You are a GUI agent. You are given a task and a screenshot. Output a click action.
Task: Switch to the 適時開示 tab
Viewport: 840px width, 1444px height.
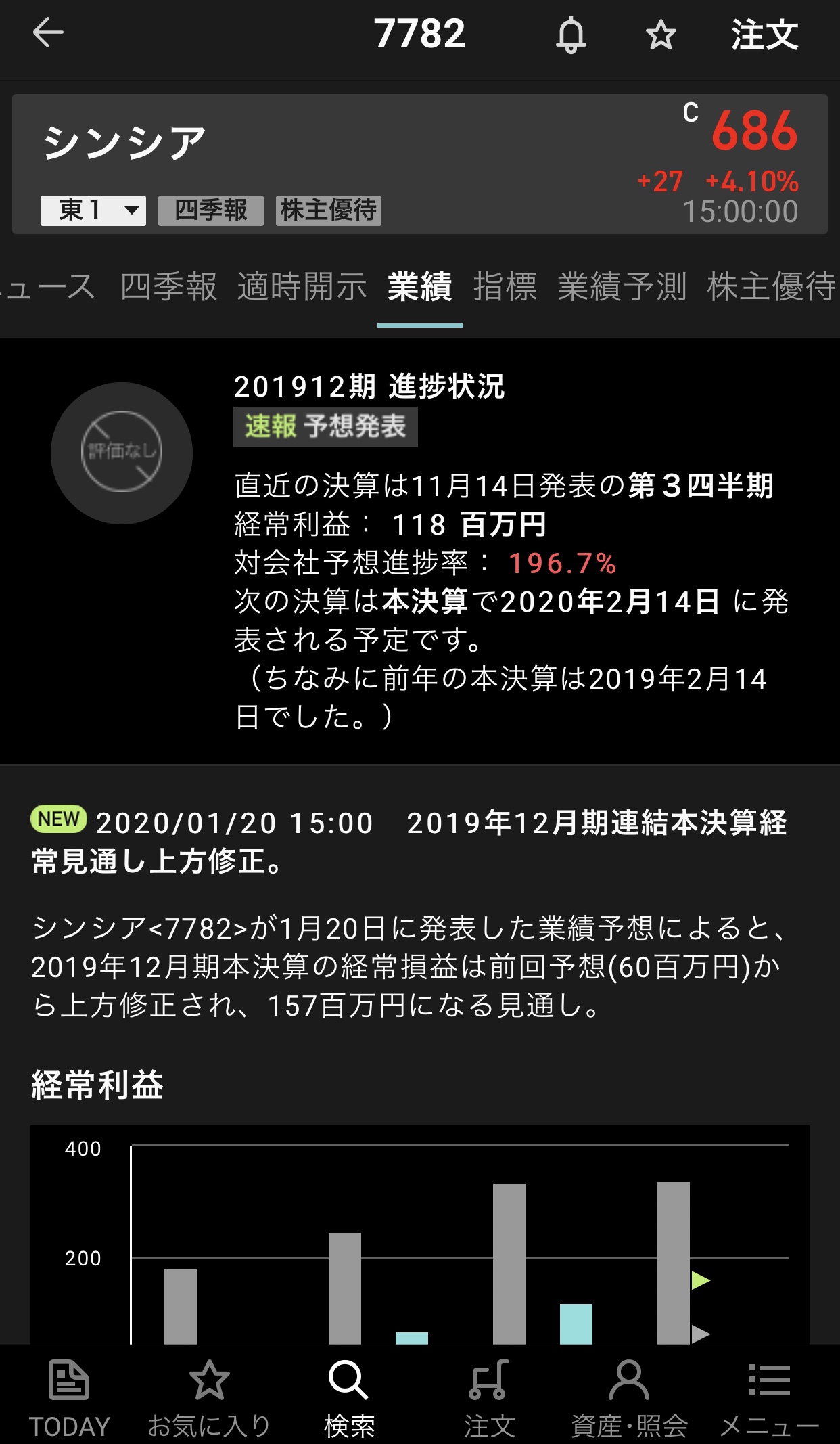302,287
